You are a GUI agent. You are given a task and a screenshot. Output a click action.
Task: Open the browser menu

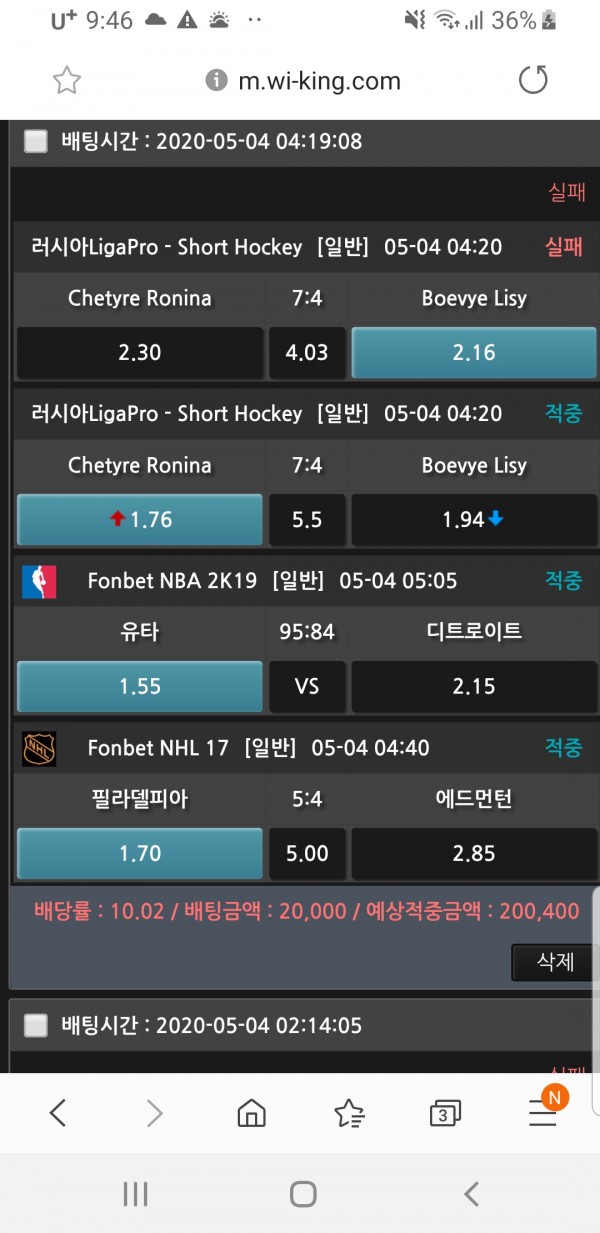click(x=543, y=1112)
